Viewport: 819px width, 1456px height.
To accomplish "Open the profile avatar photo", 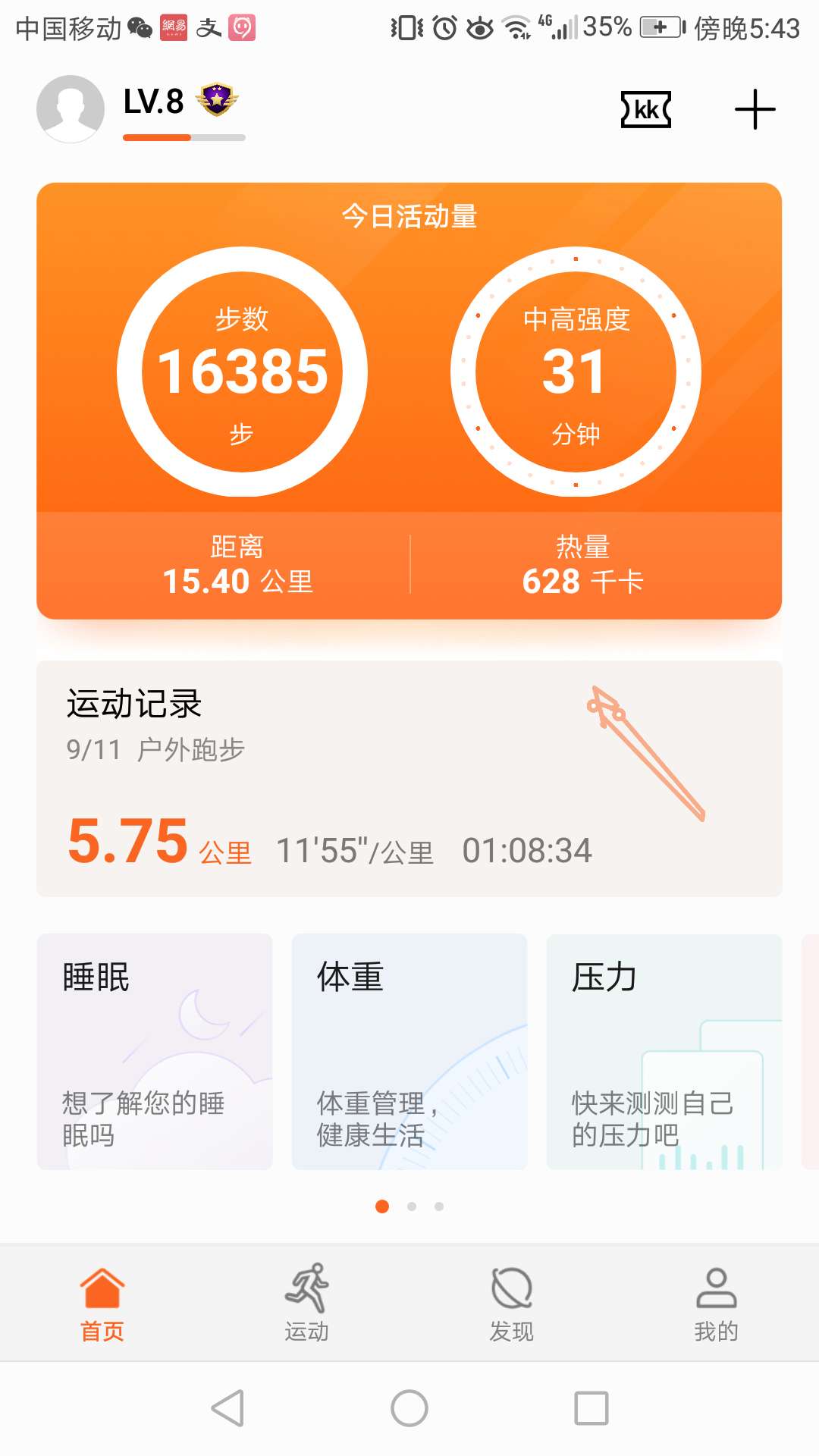I will [x=70, y=108].
